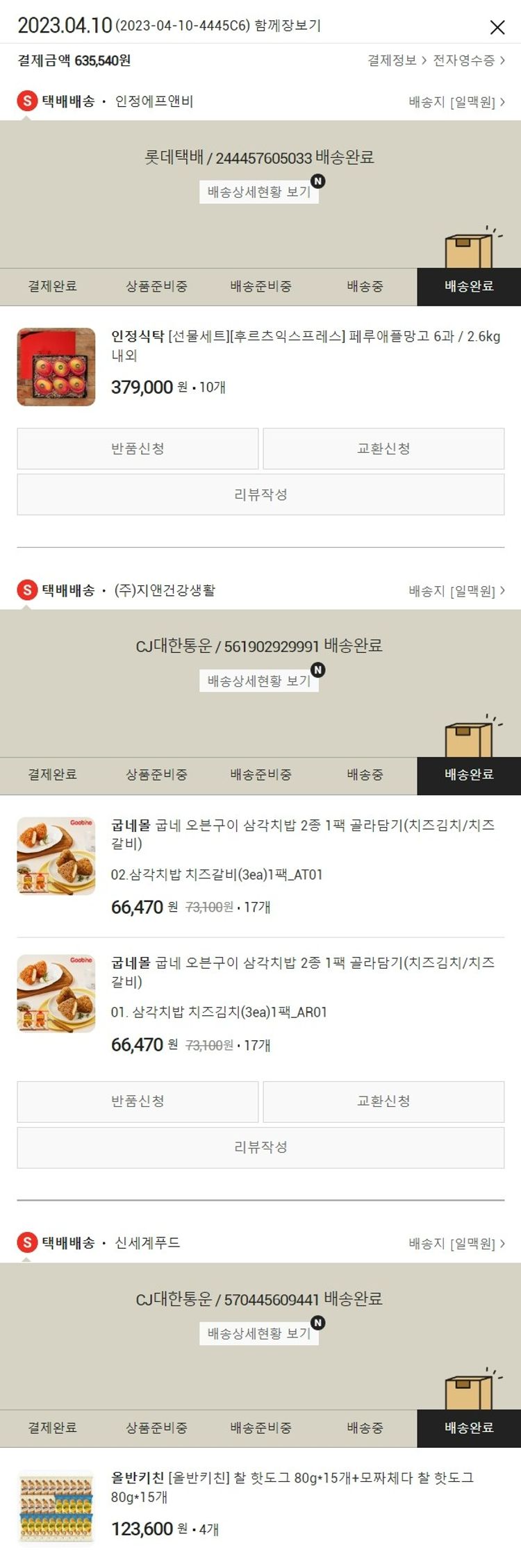Open 배송지 for the 신세계푸드 shipment

pyautogui.click(x=456, y=1243)
